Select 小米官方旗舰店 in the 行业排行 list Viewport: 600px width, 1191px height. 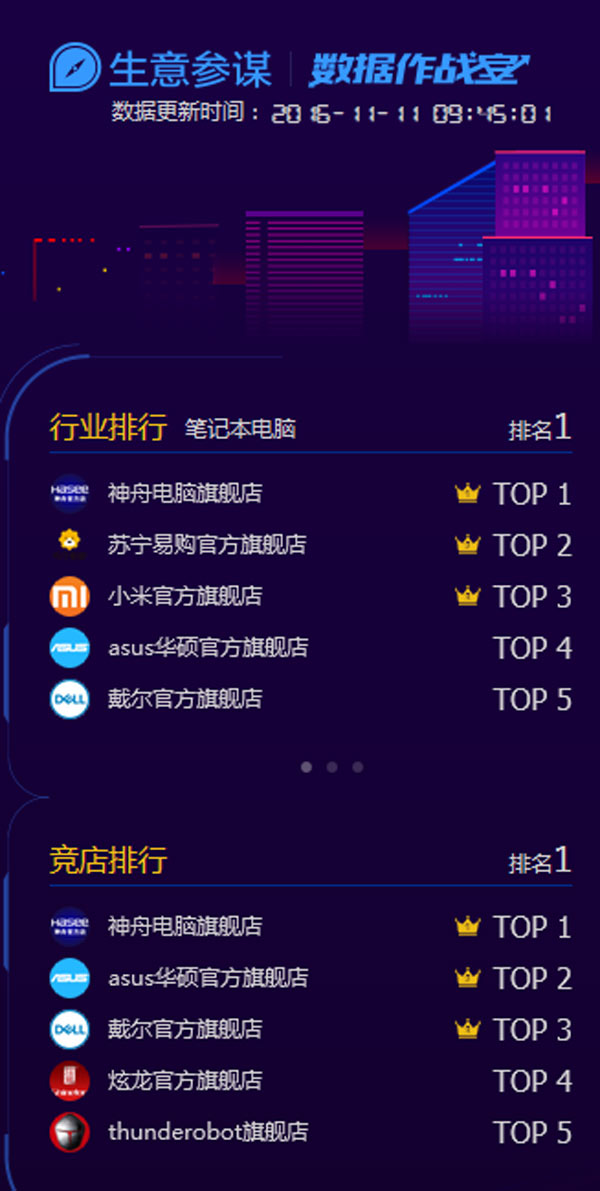click(x=185, y=596)
